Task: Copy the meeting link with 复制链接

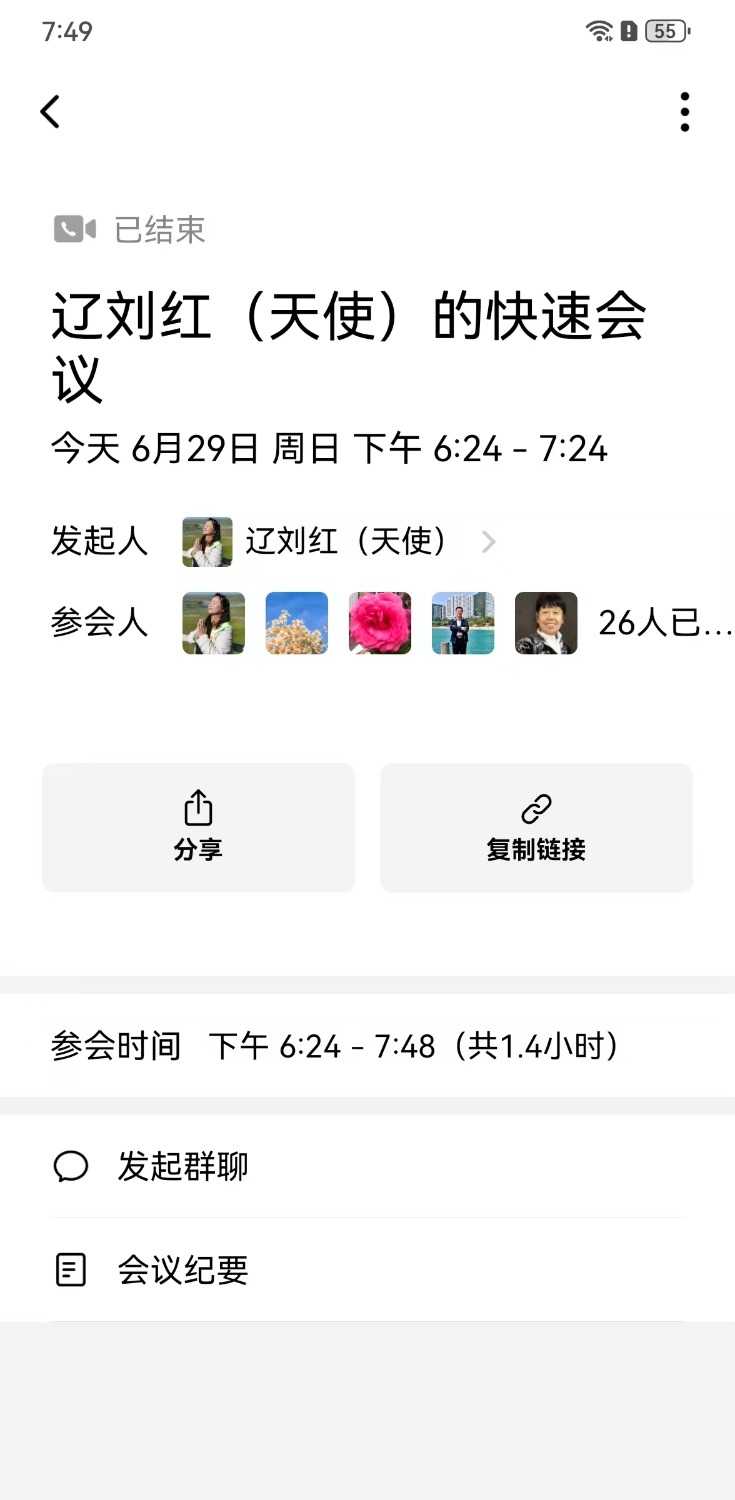Action: [536, 828]
